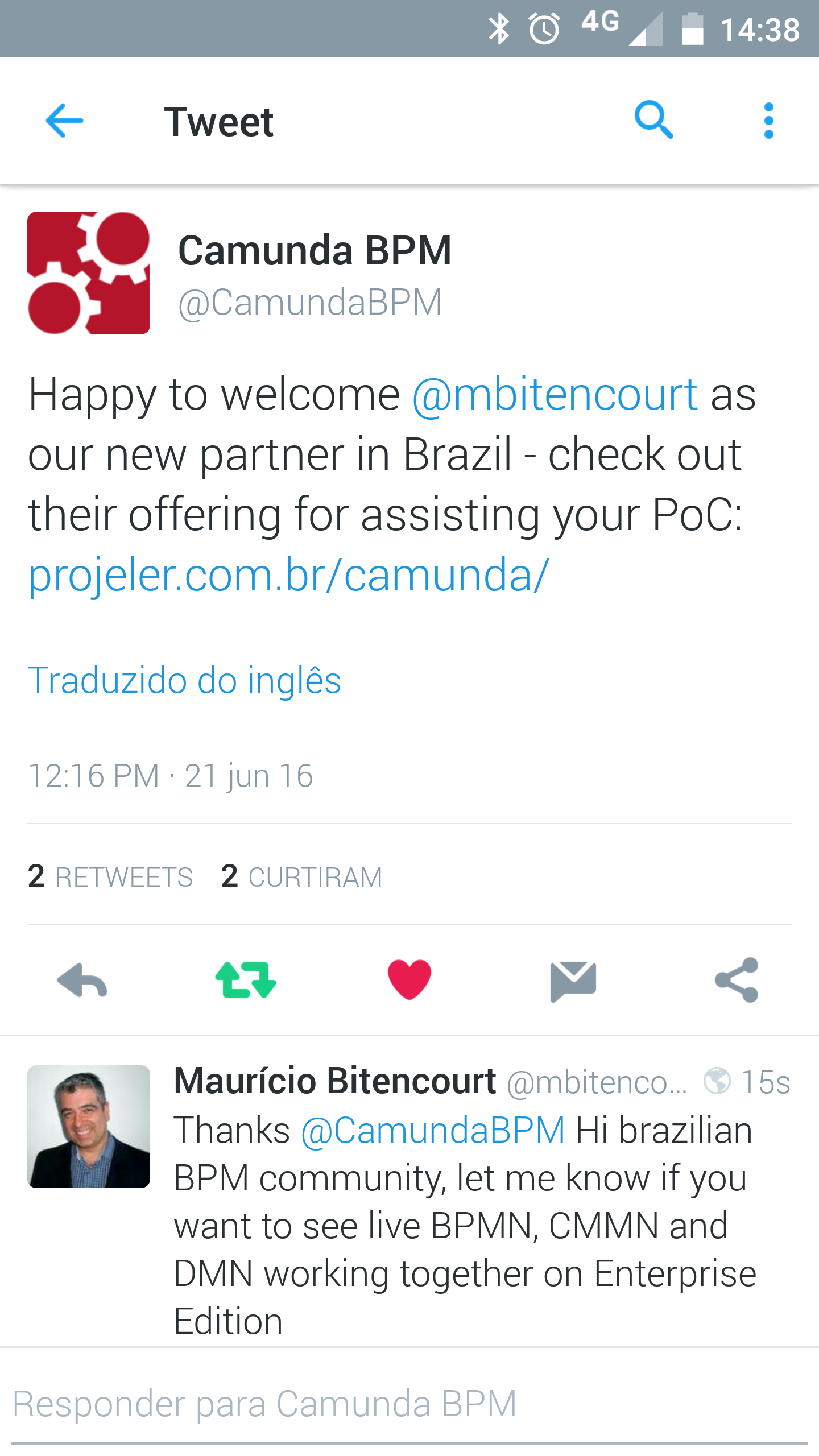Image resolution: width=819 pixels, height=1456 pixels.
Task: Tap 'Traduzido do inglês' translation link
Action: (x=184, y=680)
